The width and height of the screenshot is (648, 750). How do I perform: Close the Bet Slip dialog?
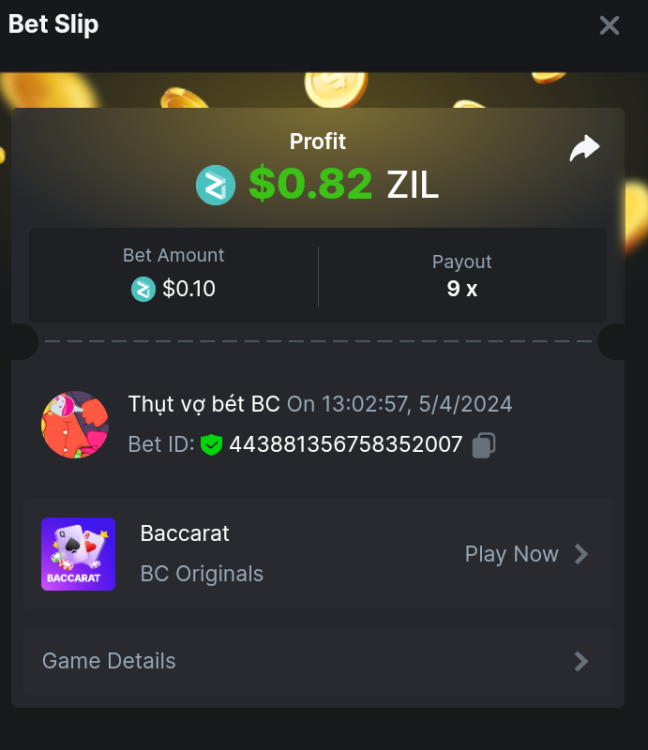tap(609, 26)
